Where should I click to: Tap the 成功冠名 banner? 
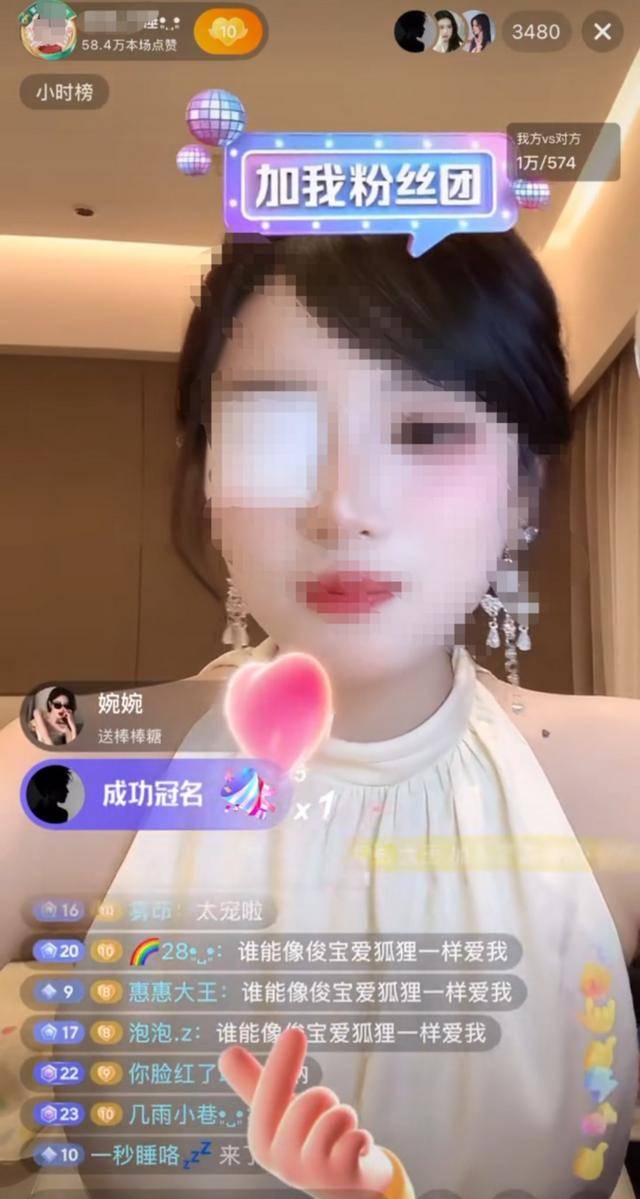click(150, 794)
